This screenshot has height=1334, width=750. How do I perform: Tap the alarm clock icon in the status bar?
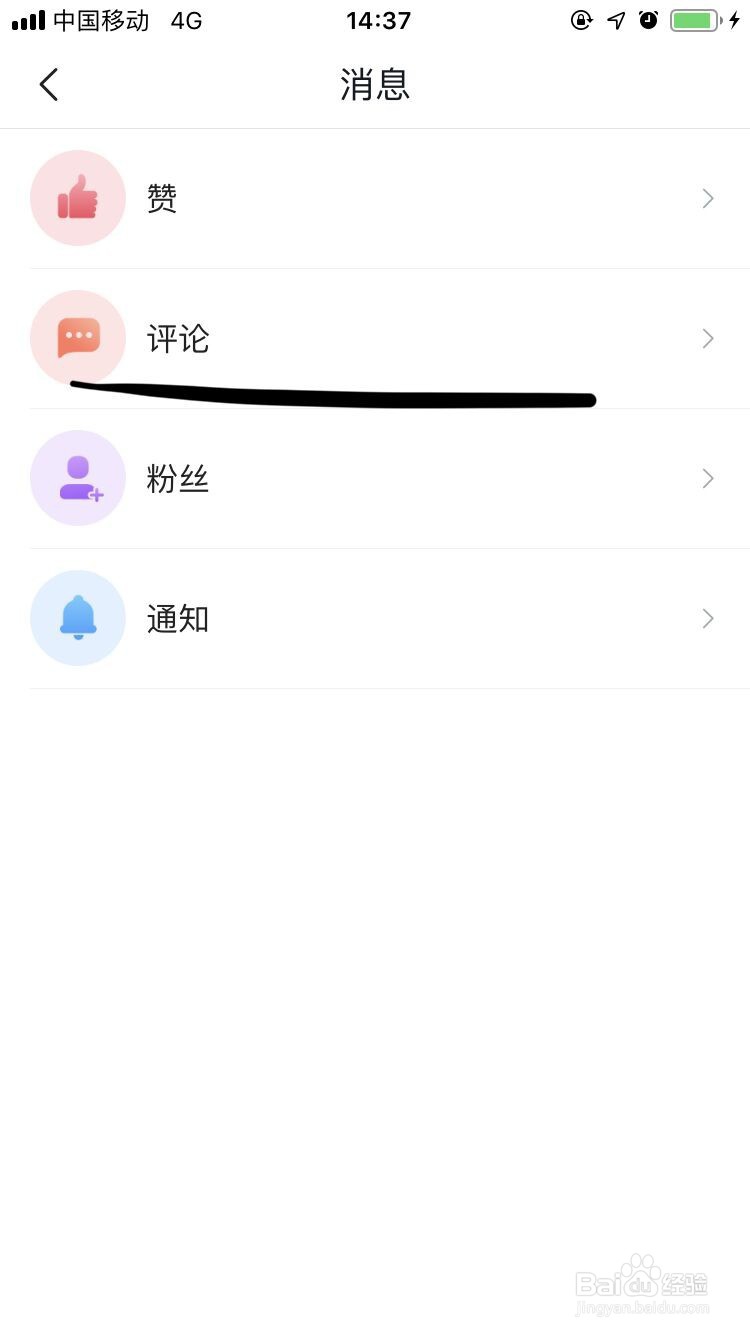649,20
